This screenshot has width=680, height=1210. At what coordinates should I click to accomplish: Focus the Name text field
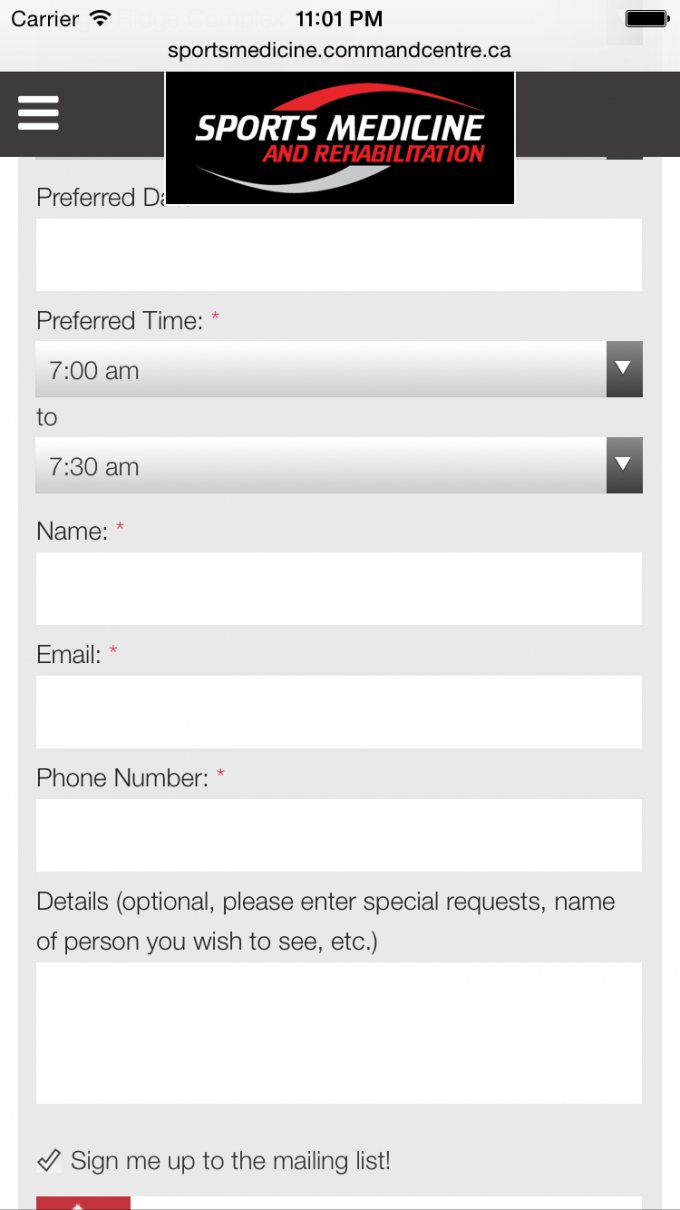coord(338,589)
